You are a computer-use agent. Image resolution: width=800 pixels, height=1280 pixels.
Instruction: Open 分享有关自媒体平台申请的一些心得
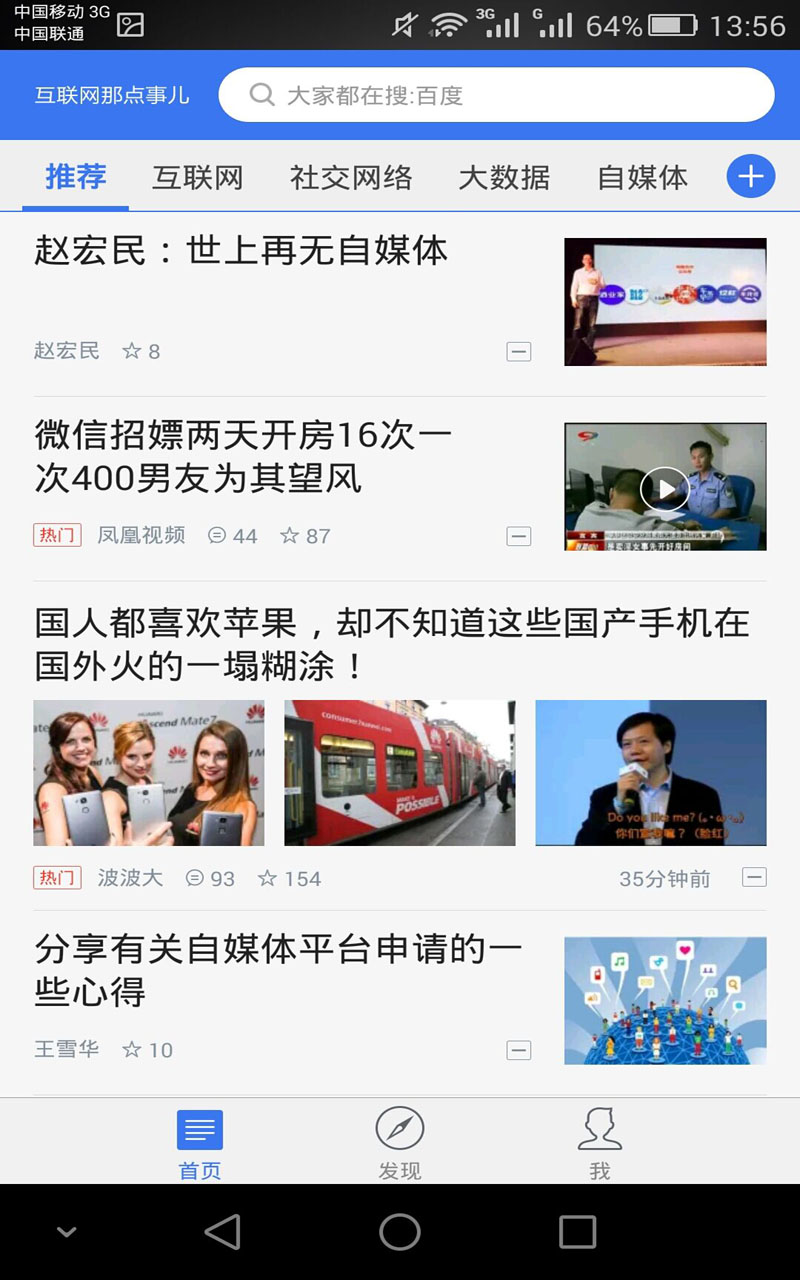(278, 970)
